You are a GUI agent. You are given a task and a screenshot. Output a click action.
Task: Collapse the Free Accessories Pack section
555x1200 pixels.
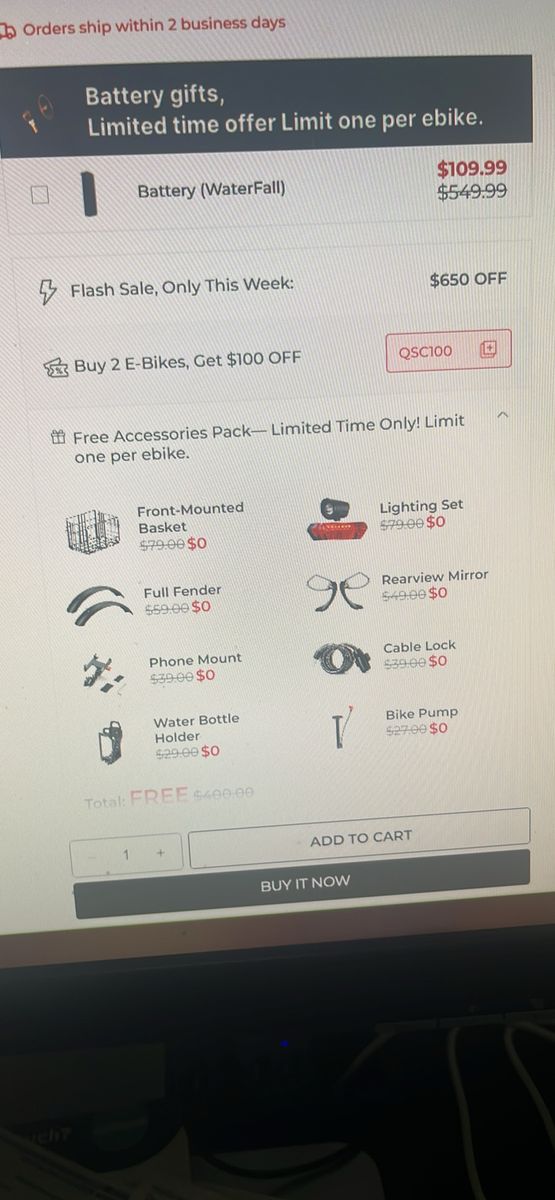pyautogui.click(x=503, y=413)
